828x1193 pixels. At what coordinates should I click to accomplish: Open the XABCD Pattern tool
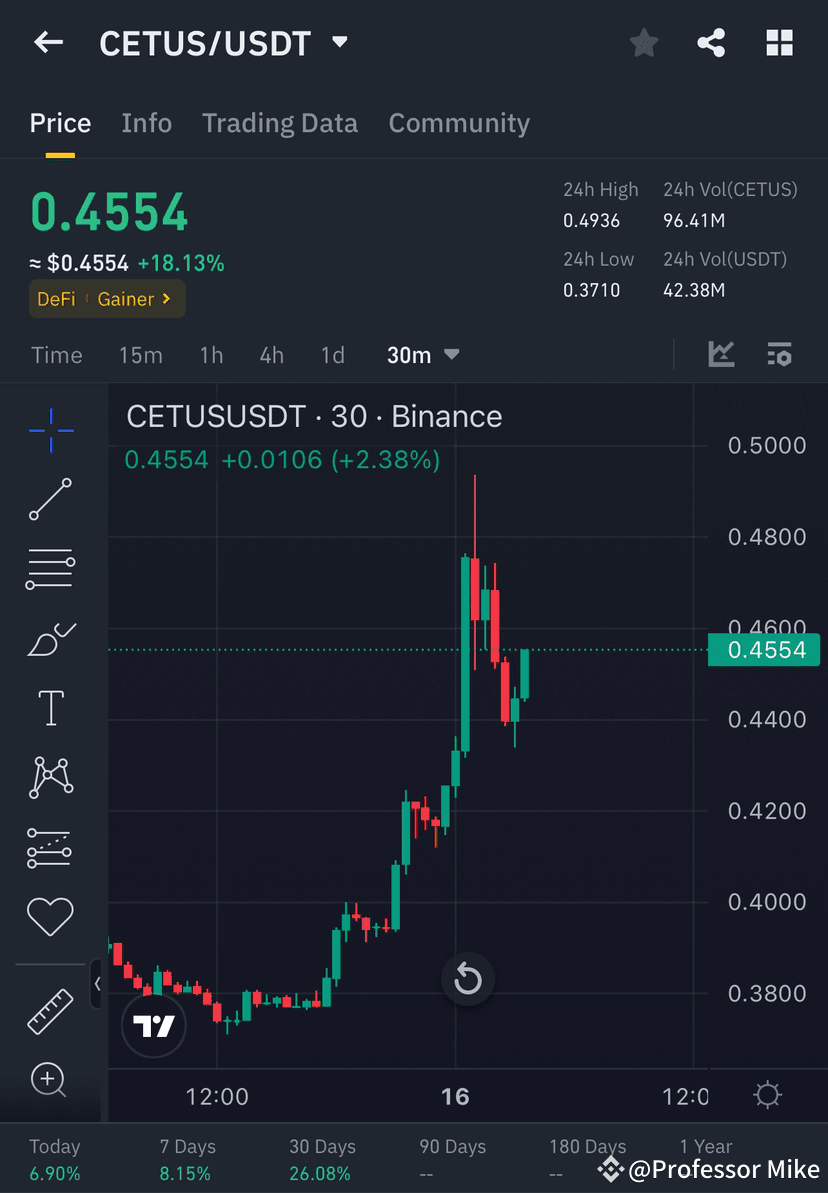tap(50, 777)
